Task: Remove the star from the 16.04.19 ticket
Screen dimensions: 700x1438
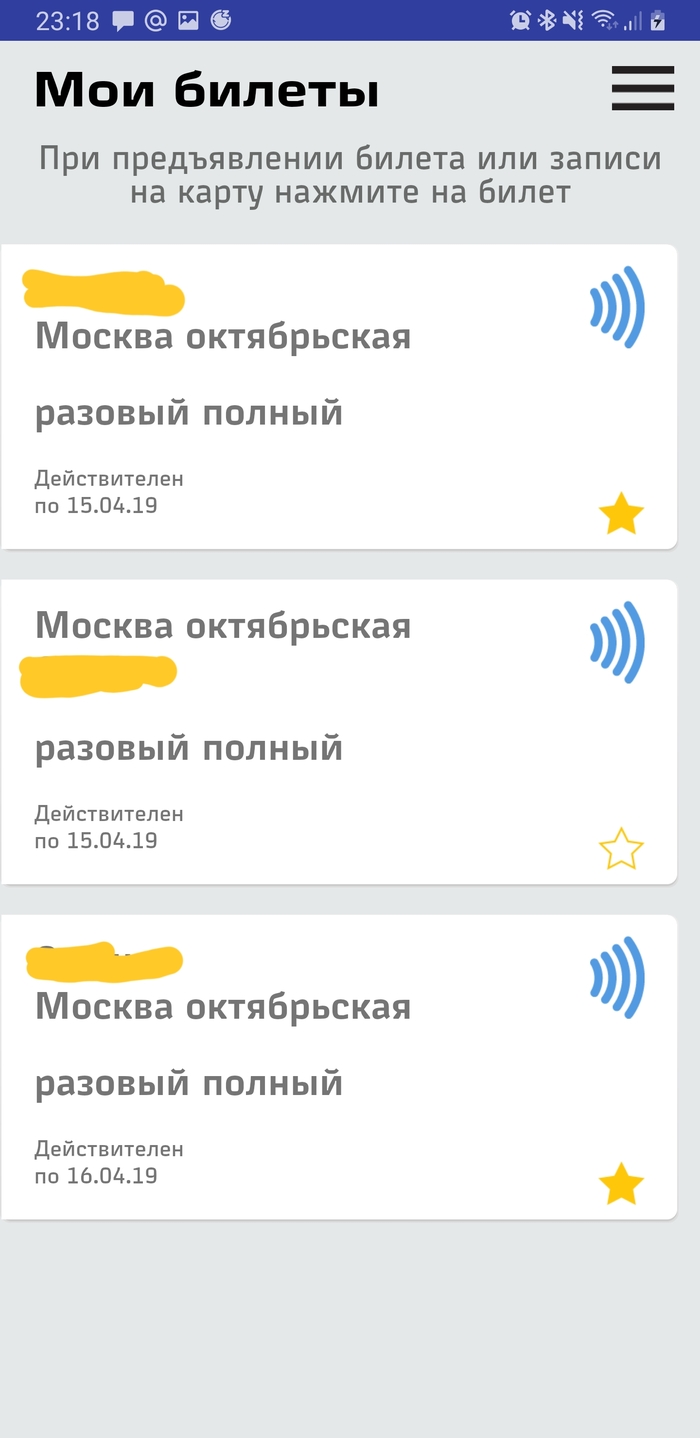Action: (x=621, y=1184)
